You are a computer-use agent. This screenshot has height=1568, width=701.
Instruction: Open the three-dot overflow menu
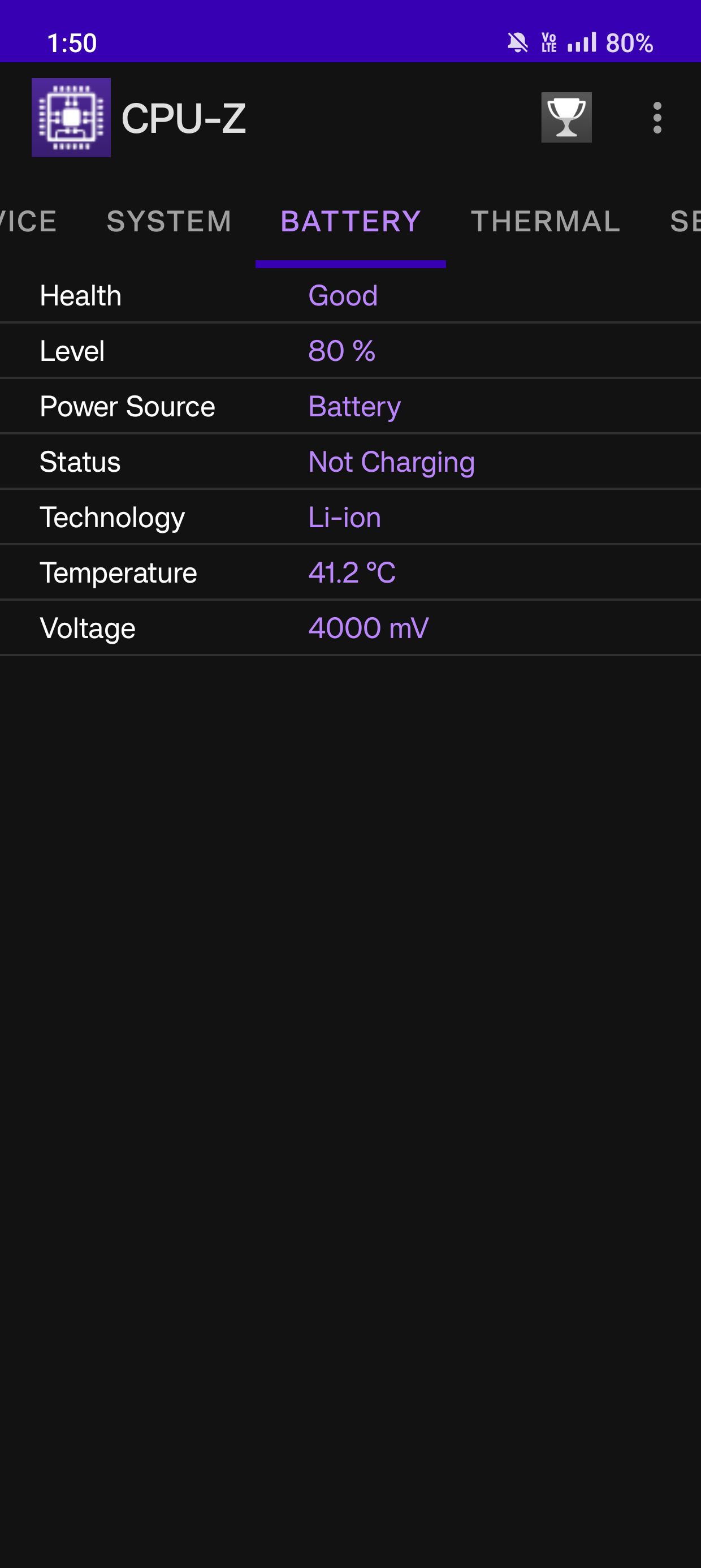point(656,118)
